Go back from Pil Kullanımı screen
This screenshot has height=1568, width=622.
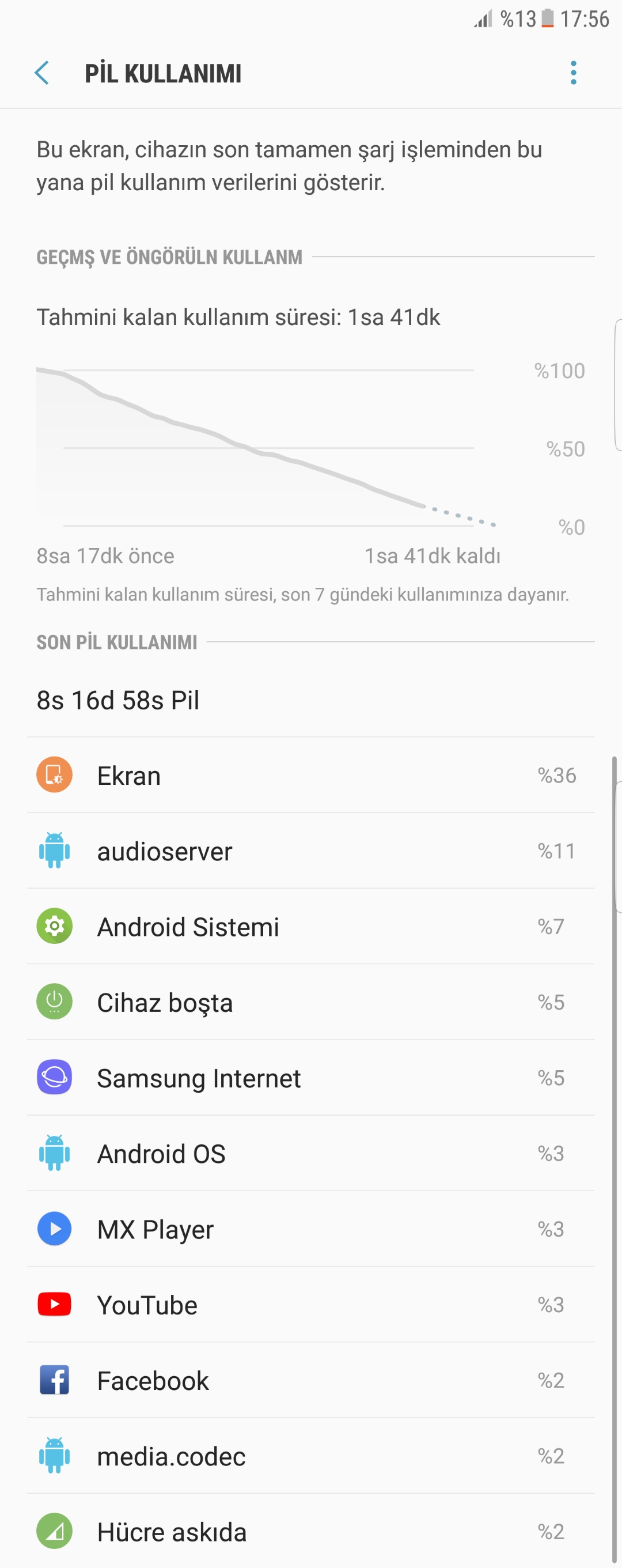pyautogui.click(x=42, y=73)
